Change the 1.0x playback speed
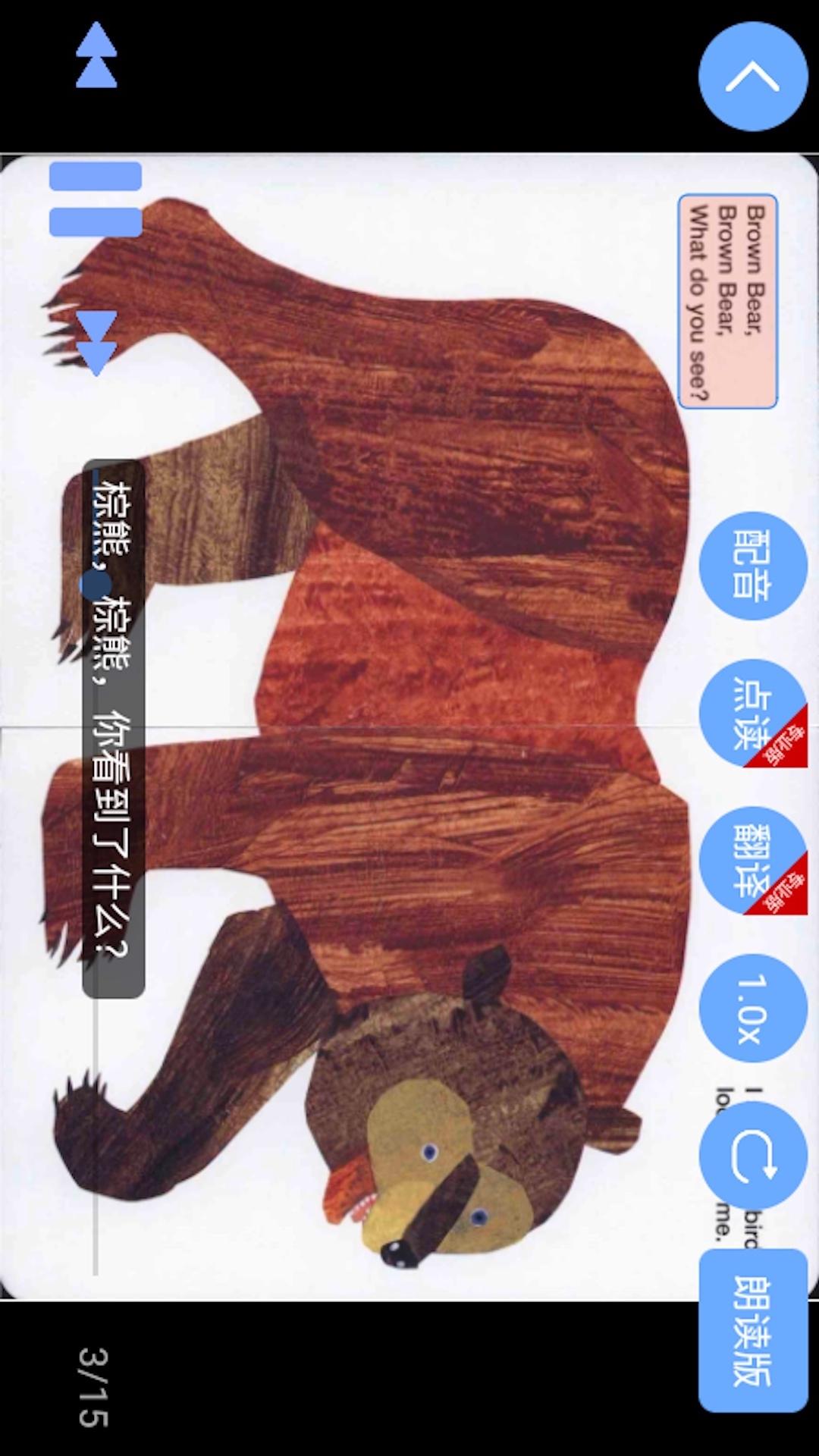 click(x=752, y=1009)
